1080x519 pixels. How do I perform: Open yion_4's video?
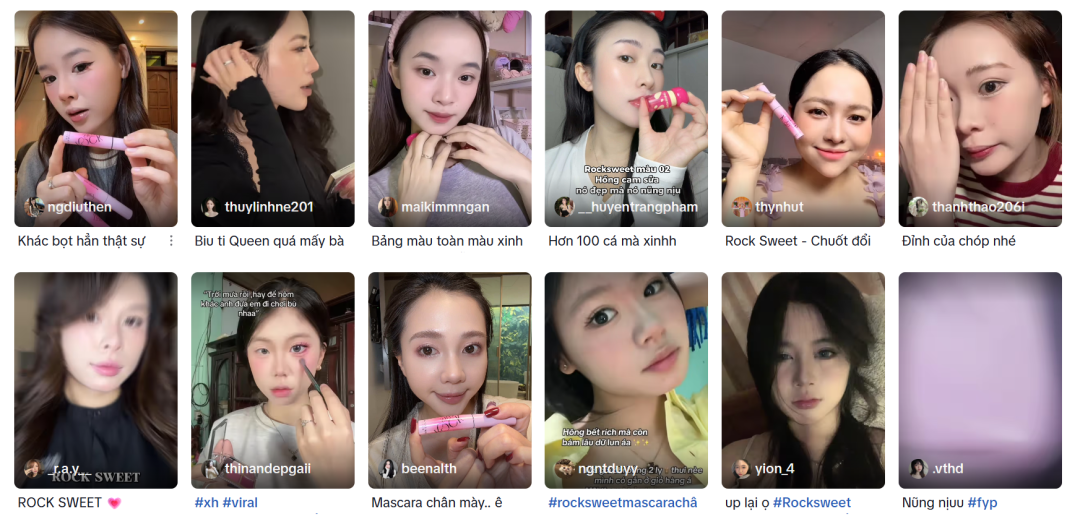(x=803, y=380)
